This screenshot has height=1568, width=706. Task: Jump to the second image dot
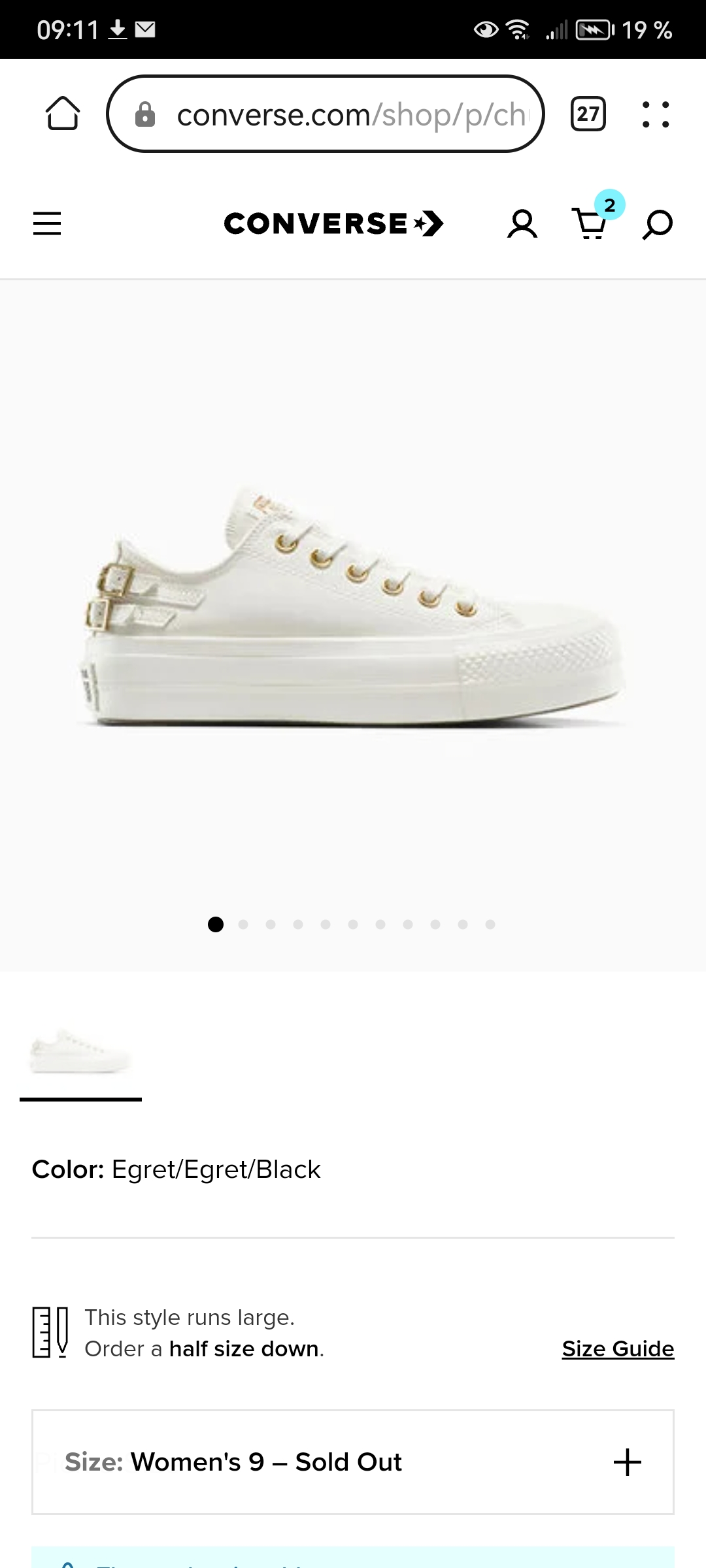tap(243, 924)
